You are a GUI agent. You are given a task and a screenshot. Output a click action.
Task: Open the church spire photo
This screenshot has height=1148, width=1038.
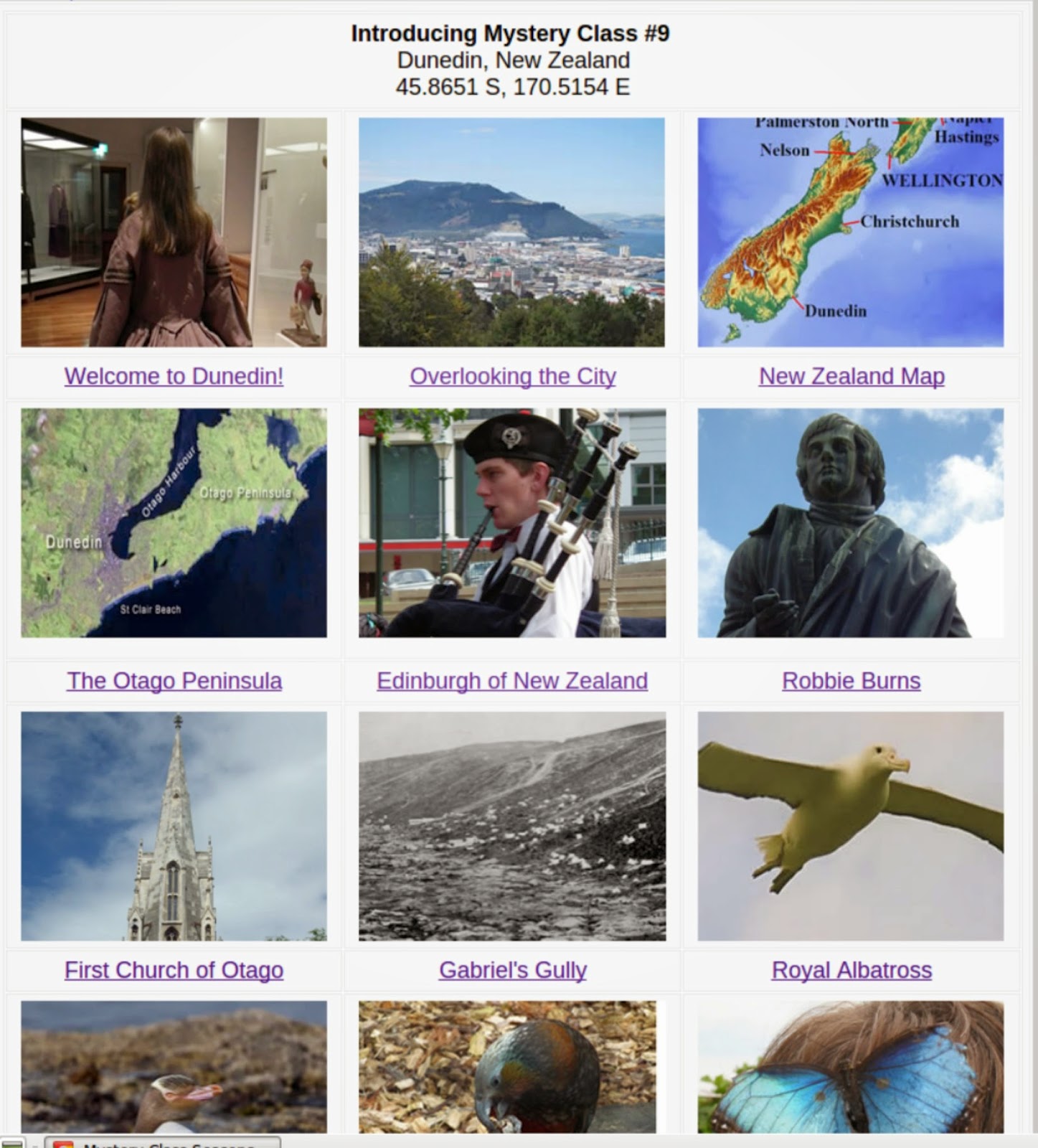point(174,826)
